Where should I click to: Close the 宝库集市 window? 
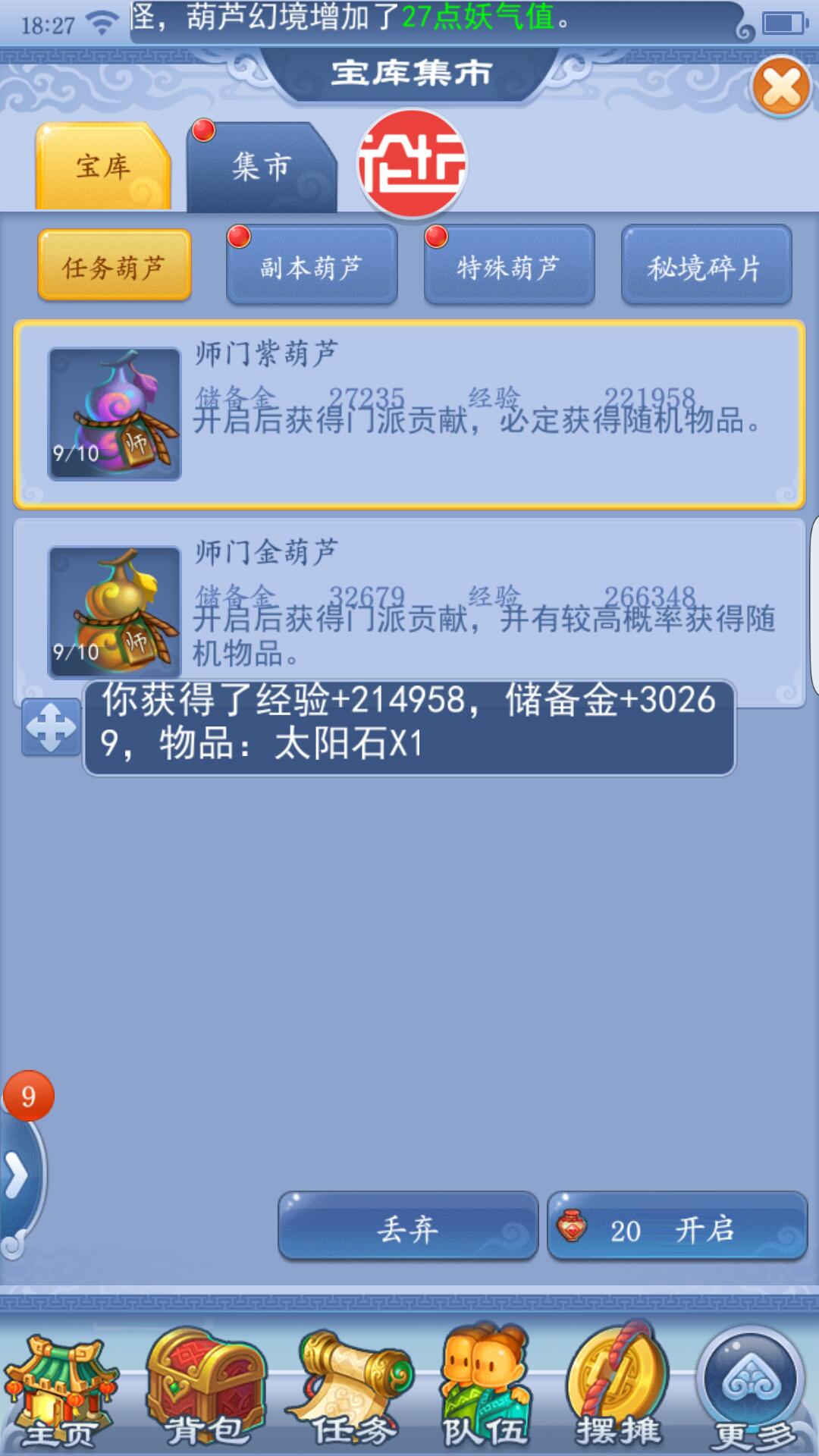point(781,87)
